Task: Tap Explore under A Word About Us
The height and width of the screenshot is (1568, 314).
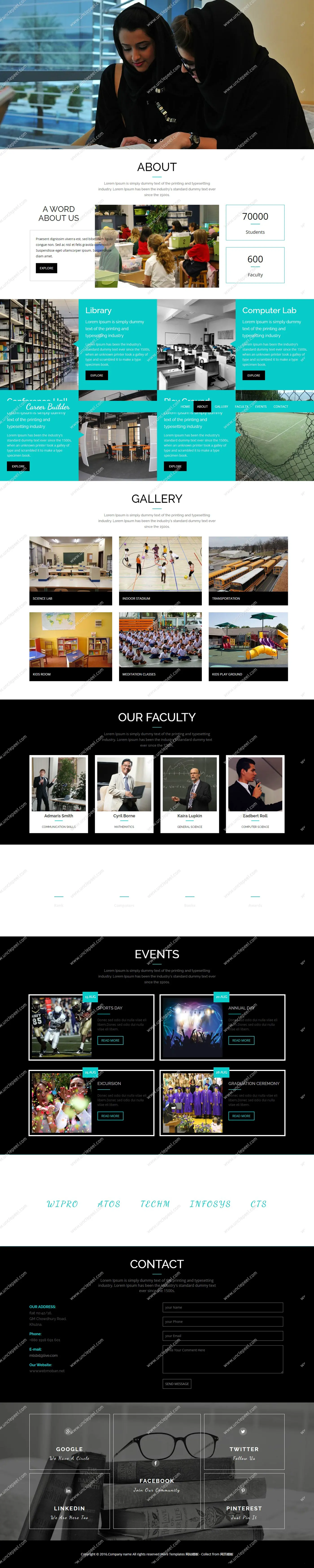Action: pyautogui.click(x=46, y=268)
